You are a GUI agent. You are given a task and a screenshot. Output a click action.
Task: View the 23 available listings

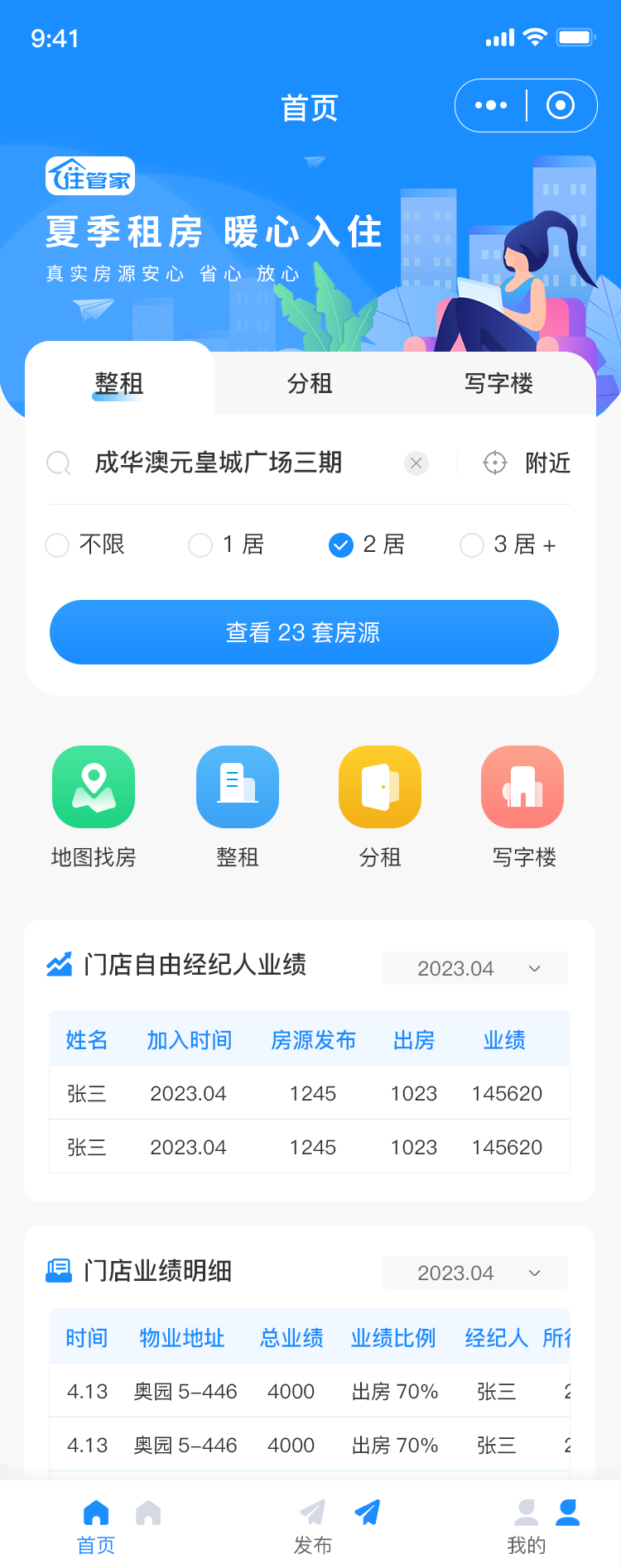click(304, 632)
